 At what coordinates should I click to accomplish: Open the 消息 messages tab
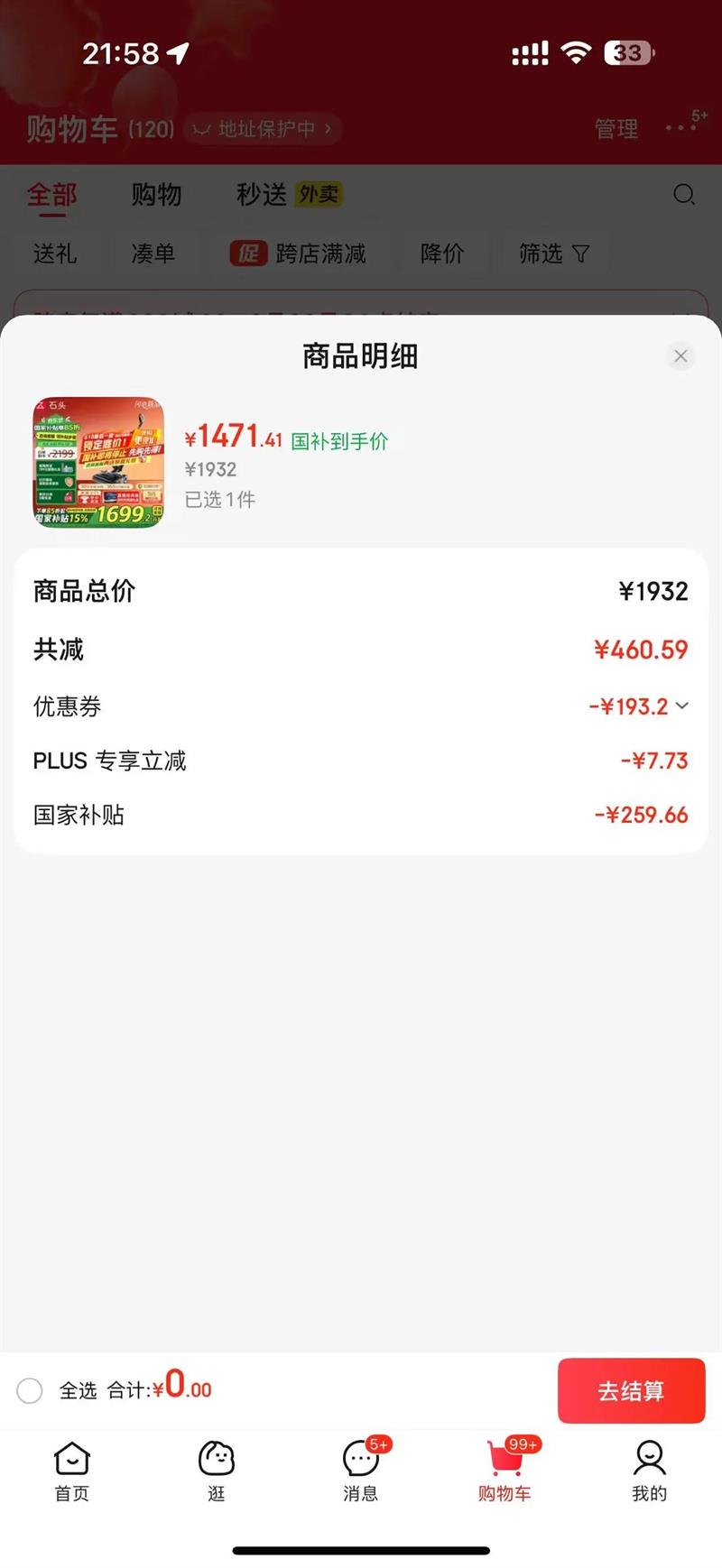[x=361, y=1471]
